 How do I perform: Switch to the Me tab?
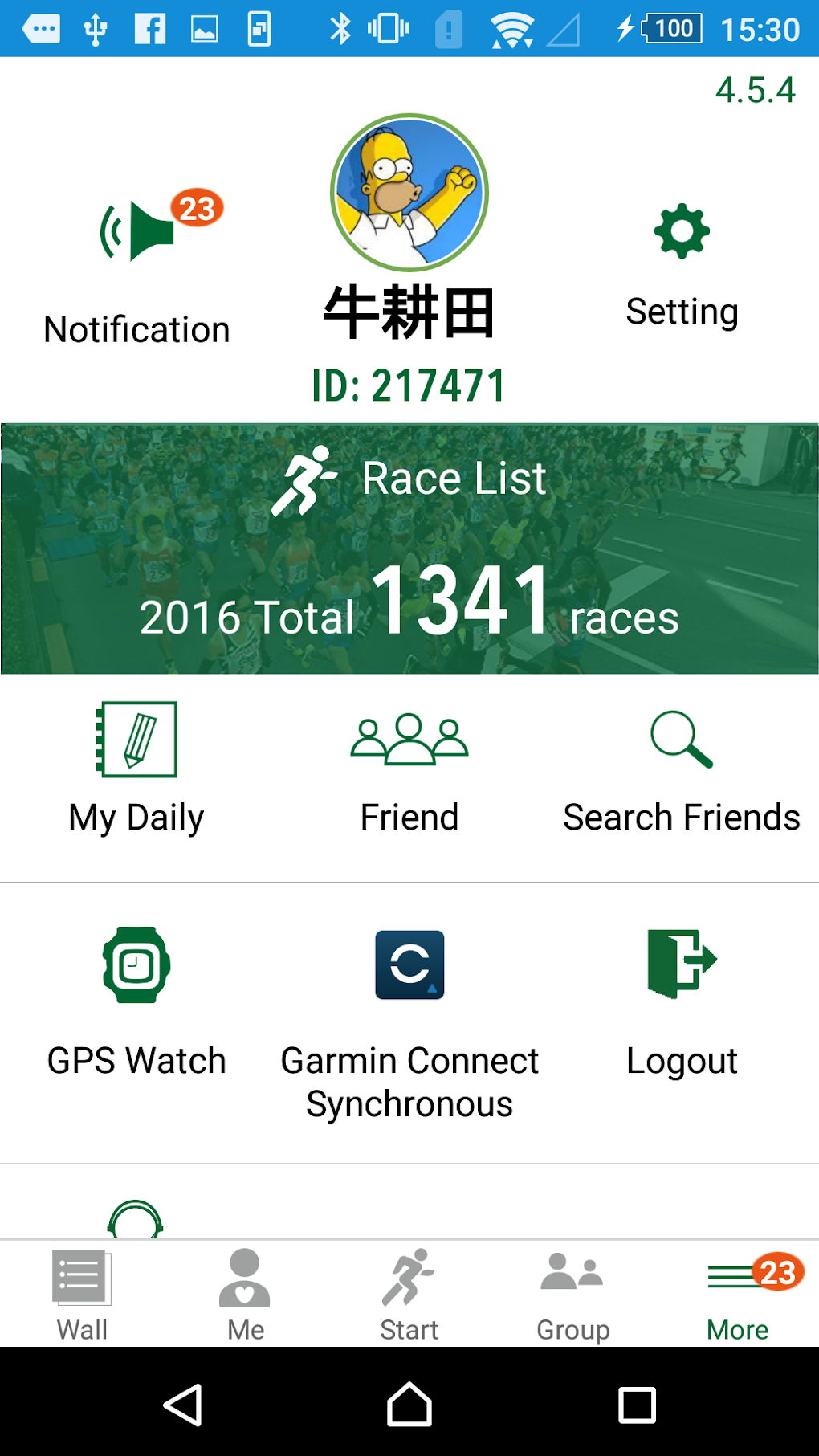246,1293
